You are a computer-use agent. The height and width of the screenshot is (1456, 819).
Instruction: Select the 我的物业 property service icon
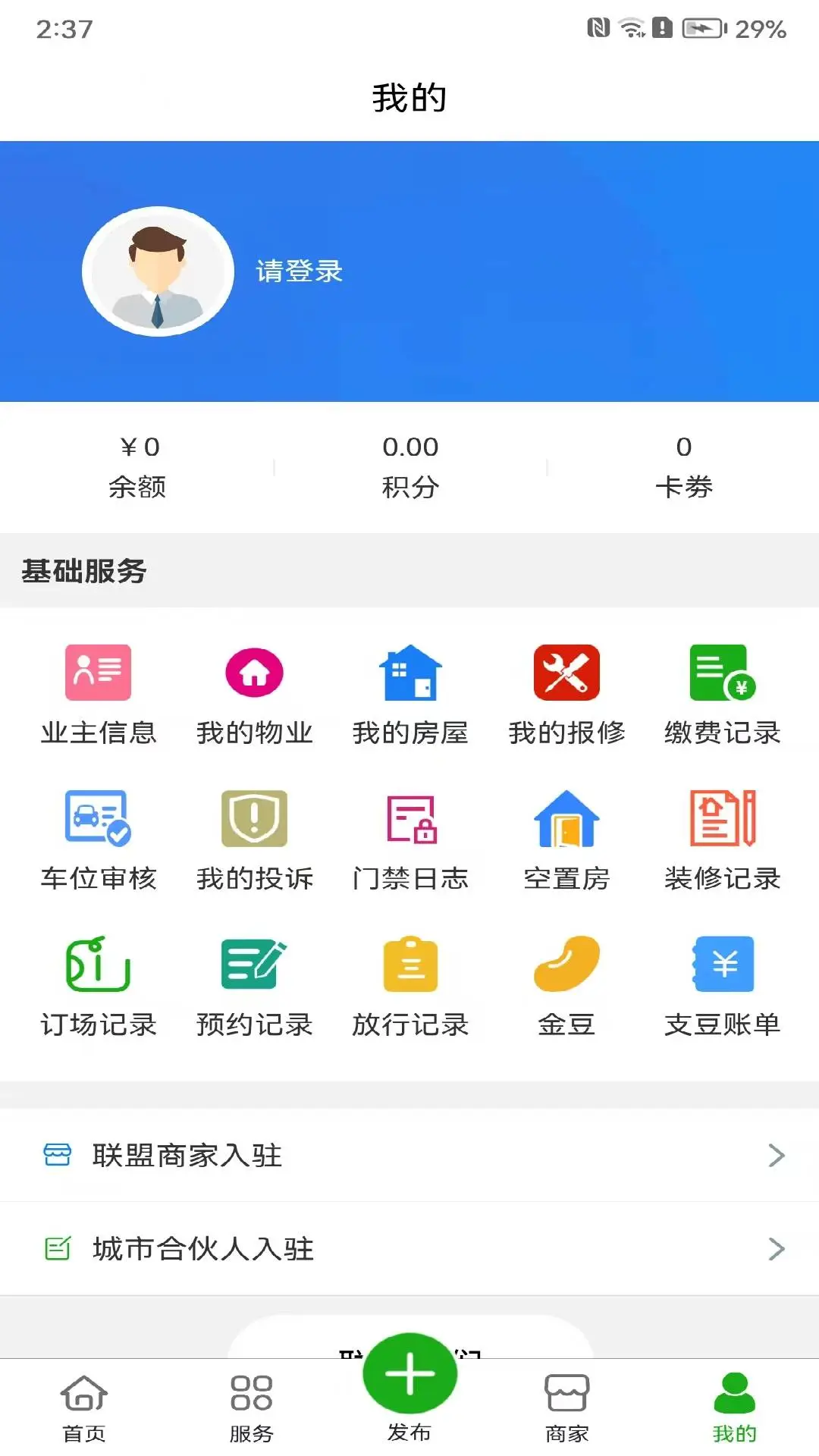(x=254, y=690)
